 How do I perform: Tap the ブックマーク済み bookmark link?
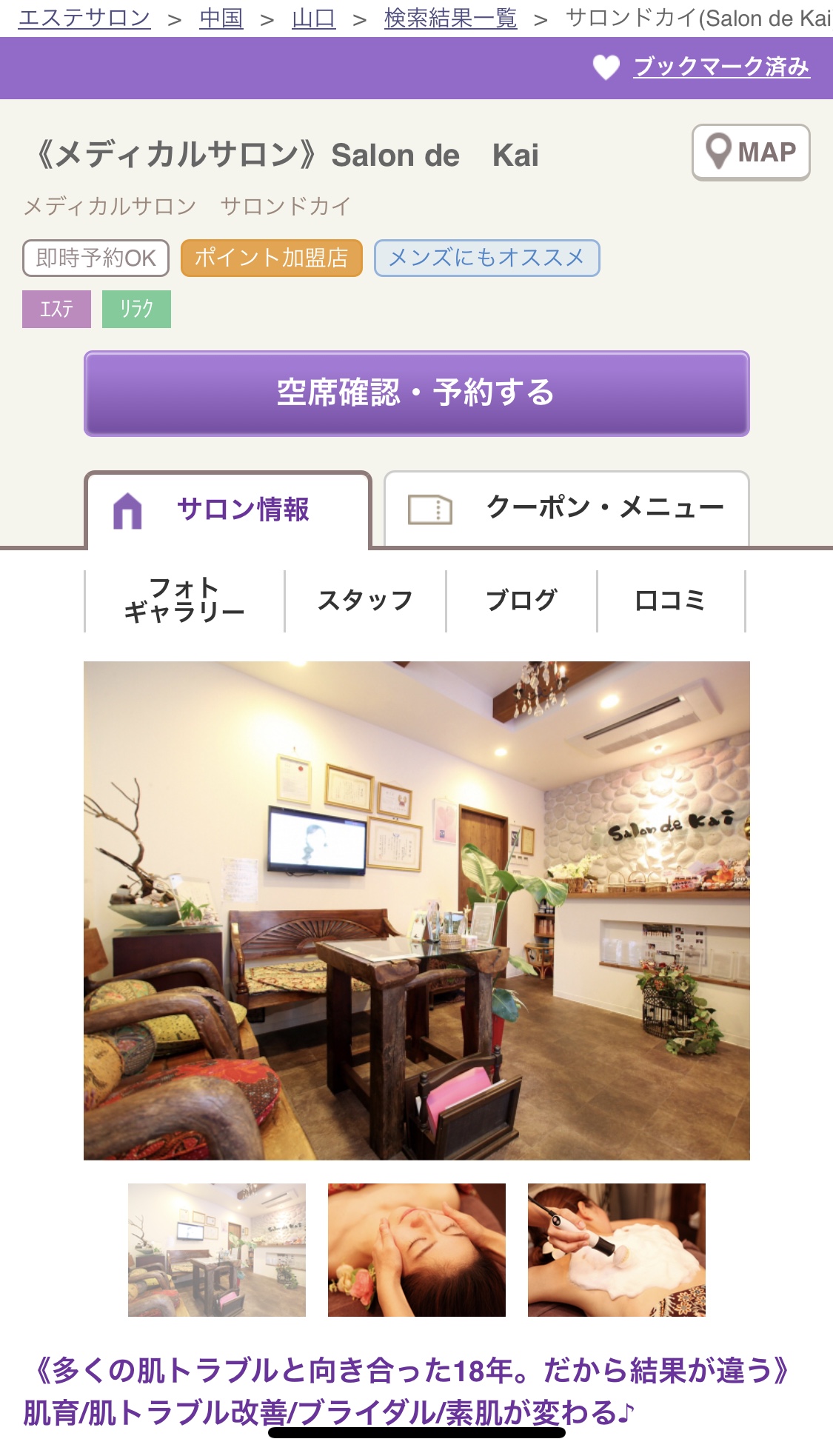click(x=721, y=67)
